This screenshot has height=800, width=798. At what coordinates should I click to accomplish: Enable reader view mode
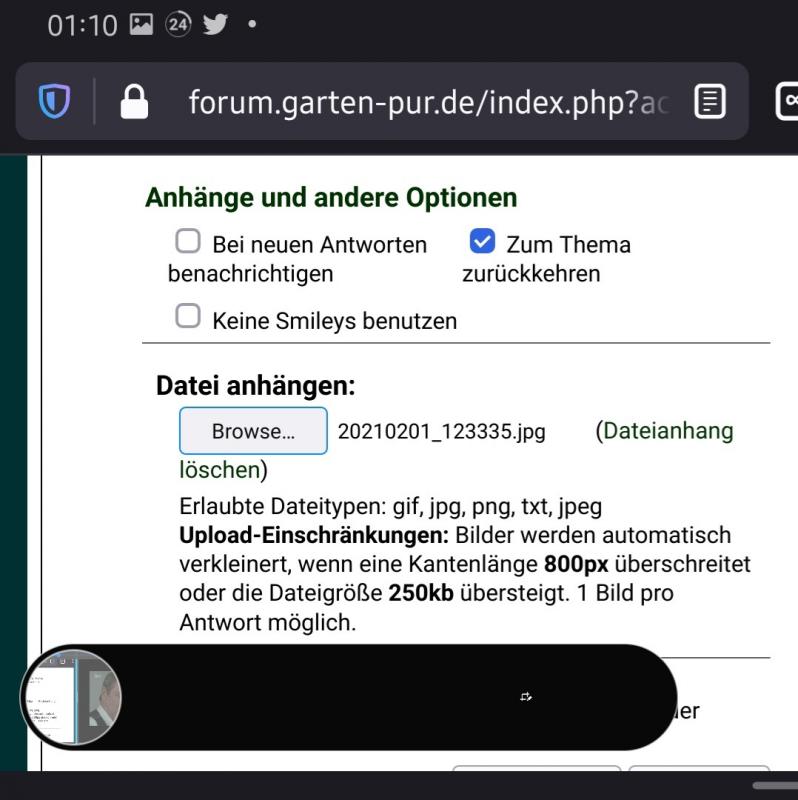(x=710, y=101)
